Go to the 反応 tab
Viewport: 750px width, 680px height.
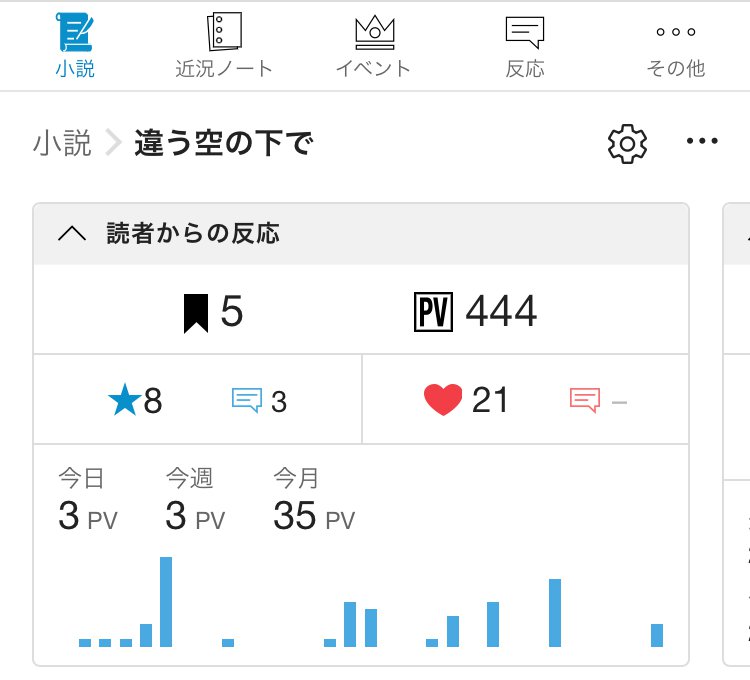point(525,45)
